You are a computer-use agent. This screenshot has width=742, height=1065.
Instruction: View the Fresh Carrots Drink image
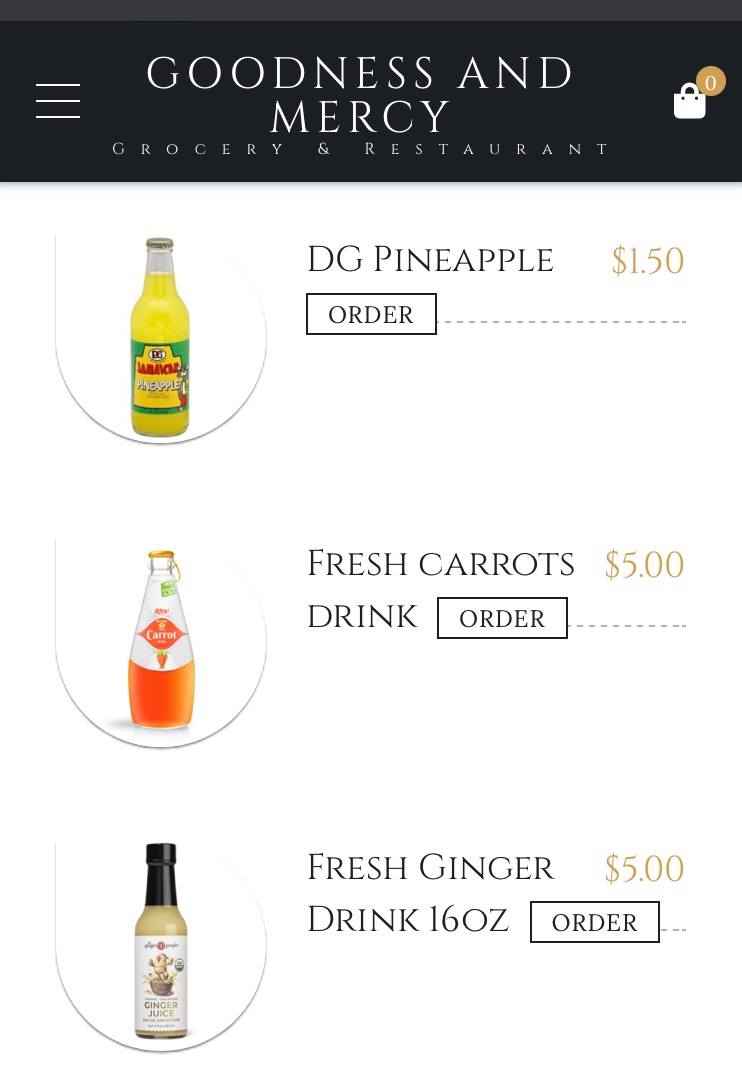(x=161, y=640)
